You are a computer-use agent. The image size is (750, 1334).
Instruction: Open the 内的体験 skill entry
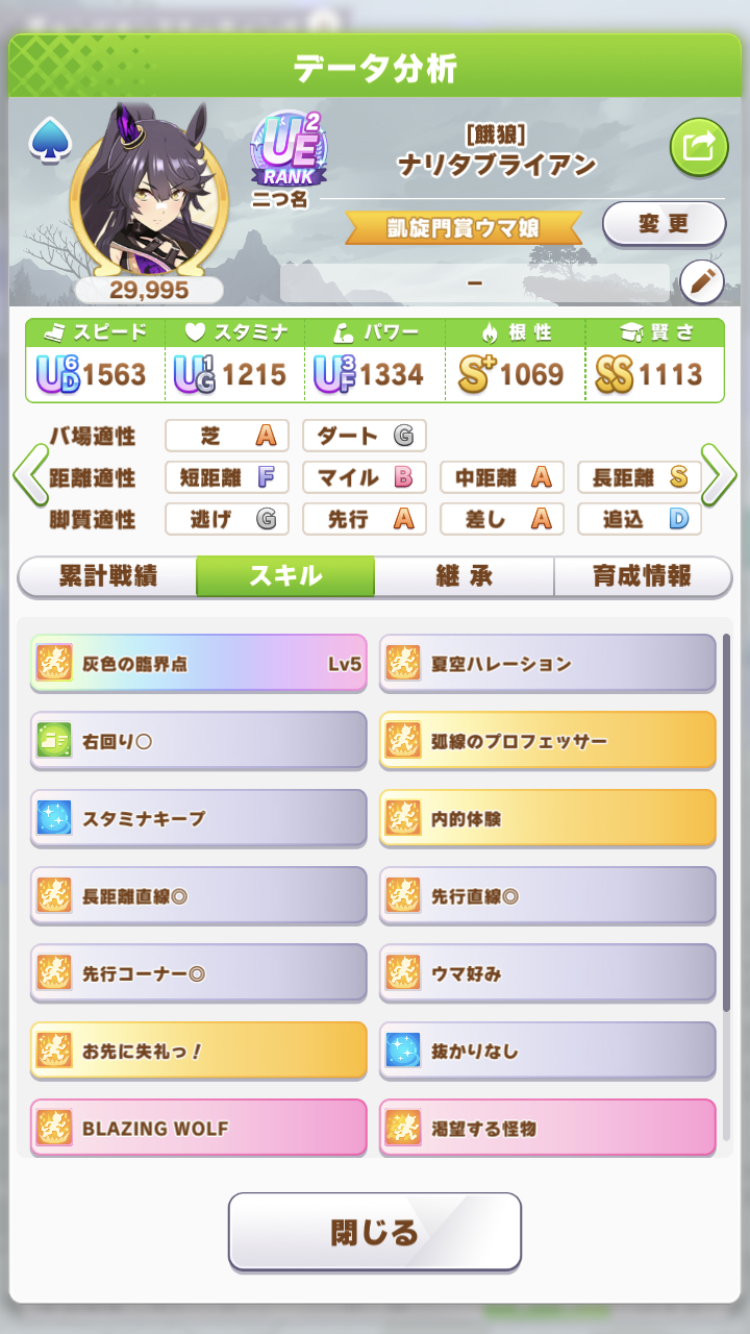pyautogui.click(x=547, y=818)
